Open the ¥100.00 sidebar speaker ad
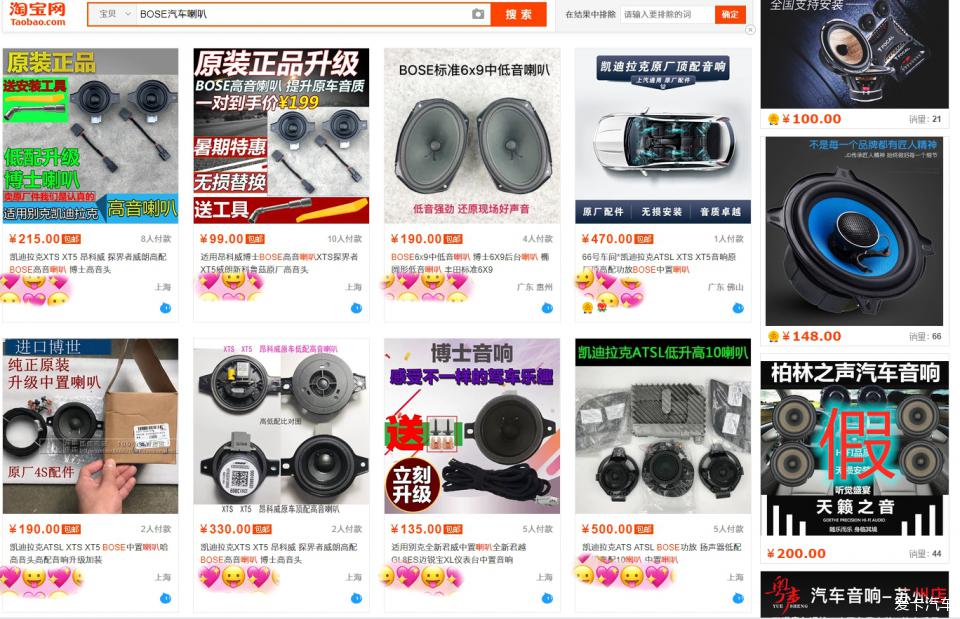 [x=855, y=55]
